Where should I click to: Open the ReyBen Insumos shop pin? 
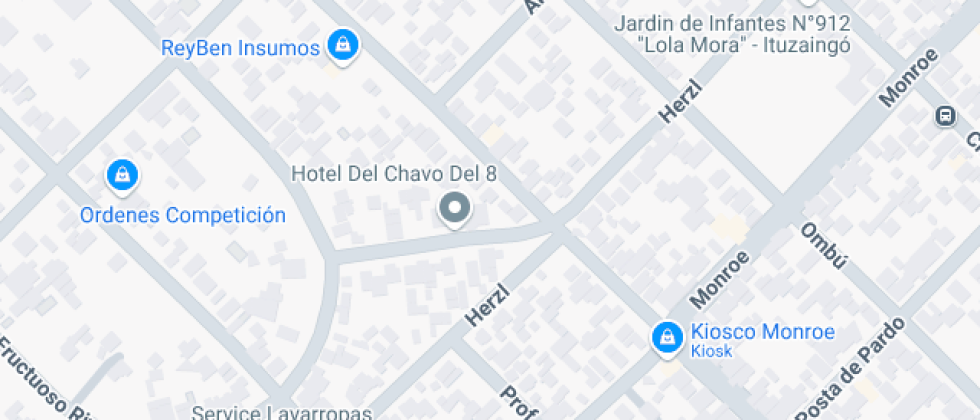point(342,46)
